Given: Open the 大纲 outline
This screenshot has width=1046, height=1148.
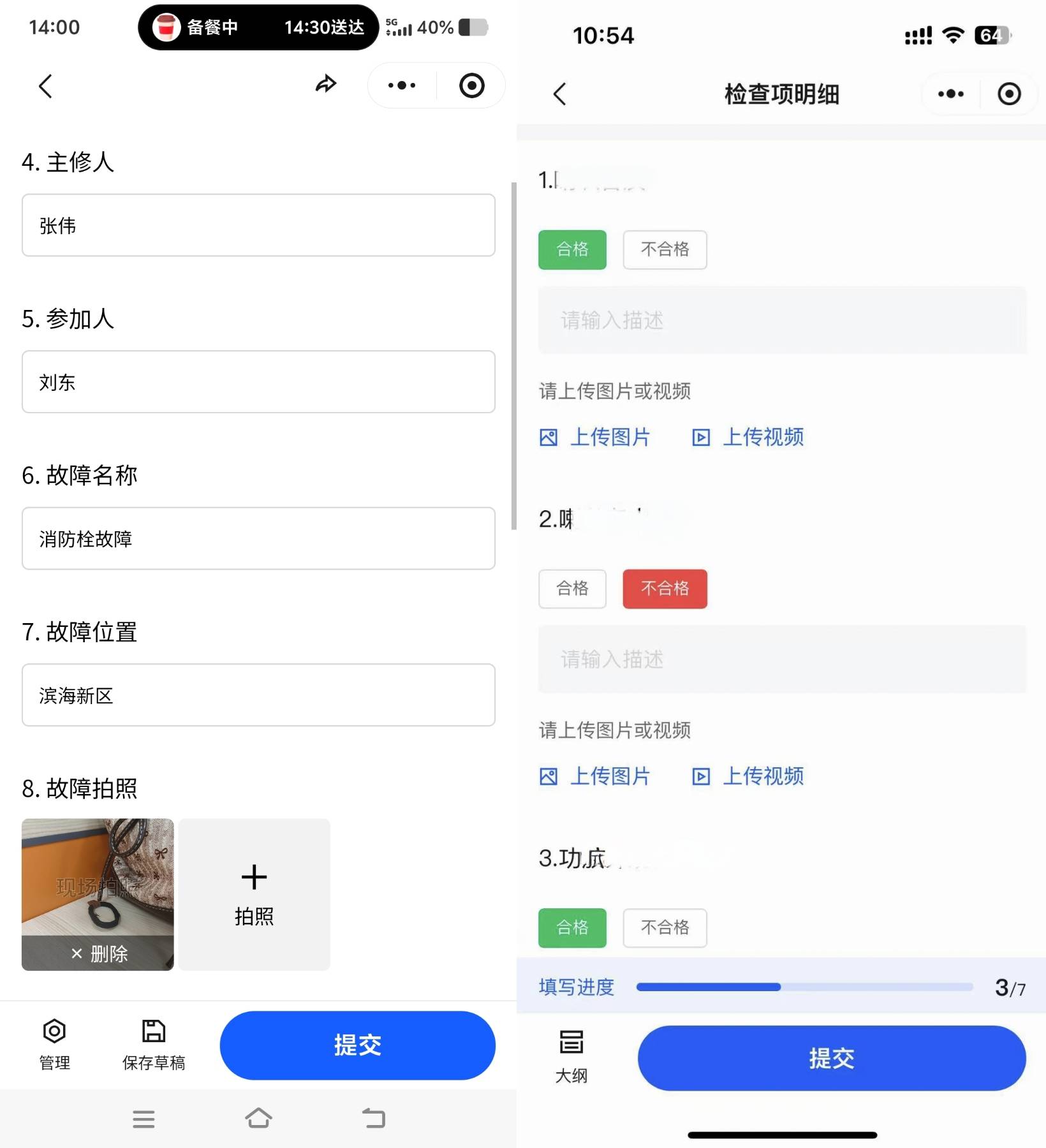Looking at the screenshot, I should tap(571, 1056).
